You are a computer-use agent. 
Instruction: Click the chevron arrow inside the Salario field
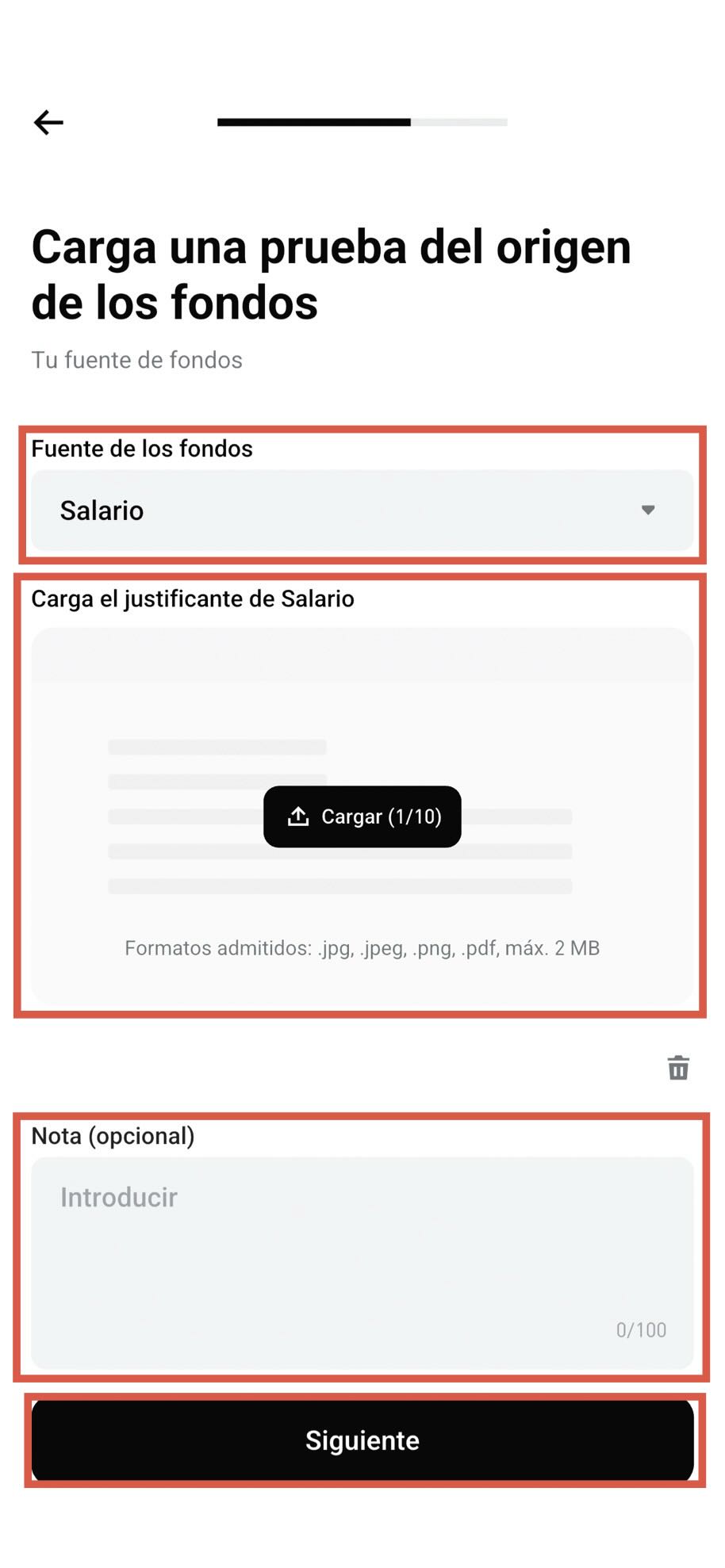coord(648,511)
